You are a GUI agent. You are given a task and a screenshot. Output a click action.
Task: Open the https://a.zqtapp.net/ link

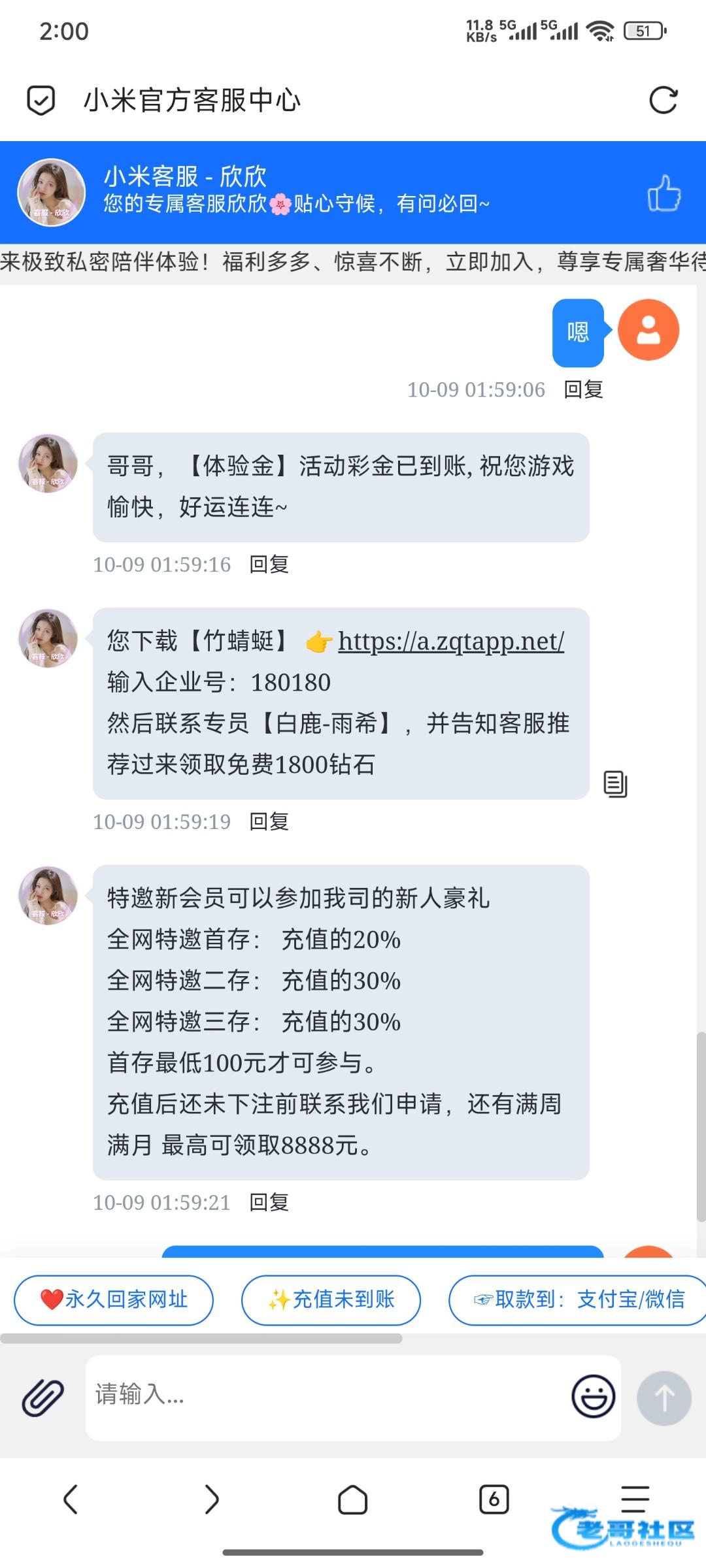451,641
